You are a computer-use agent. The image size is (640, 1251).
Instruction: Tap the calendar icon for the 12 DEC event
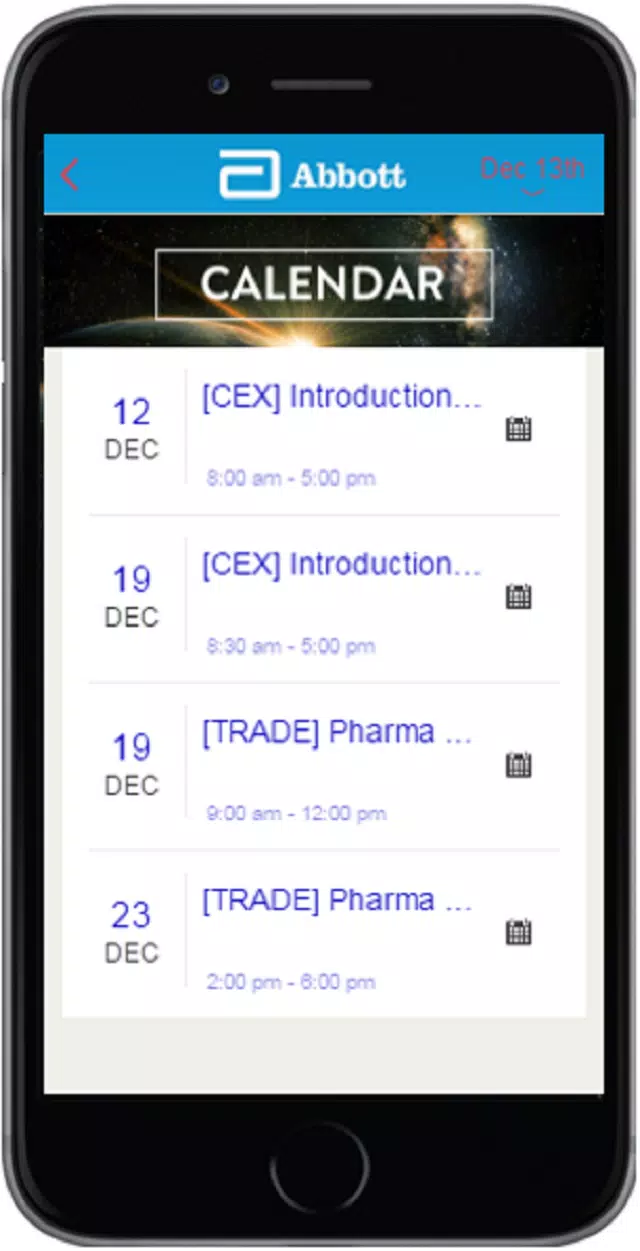518,429
